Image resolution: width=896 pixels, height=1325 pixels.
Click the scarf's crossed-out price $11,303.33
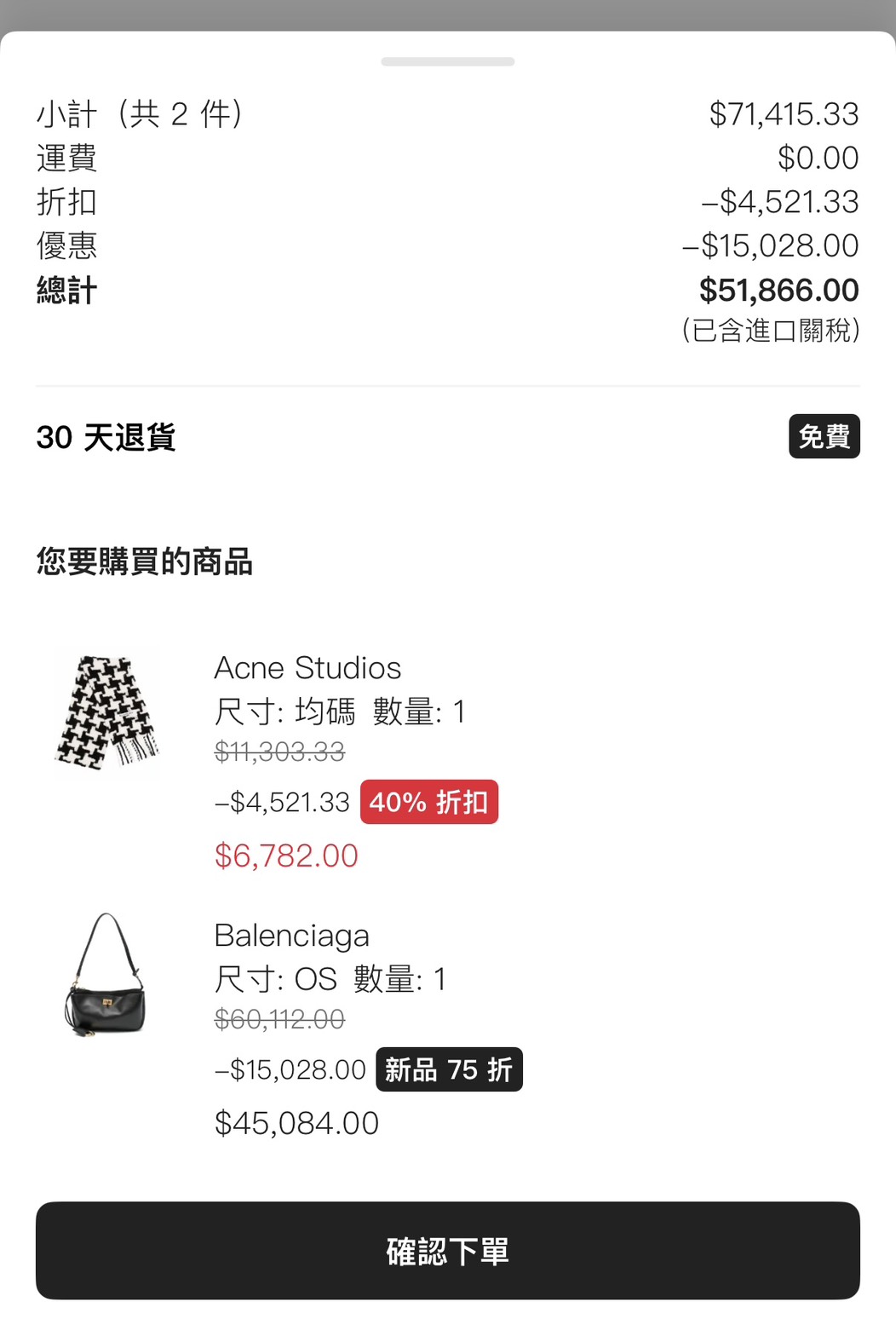pos(280,752)
